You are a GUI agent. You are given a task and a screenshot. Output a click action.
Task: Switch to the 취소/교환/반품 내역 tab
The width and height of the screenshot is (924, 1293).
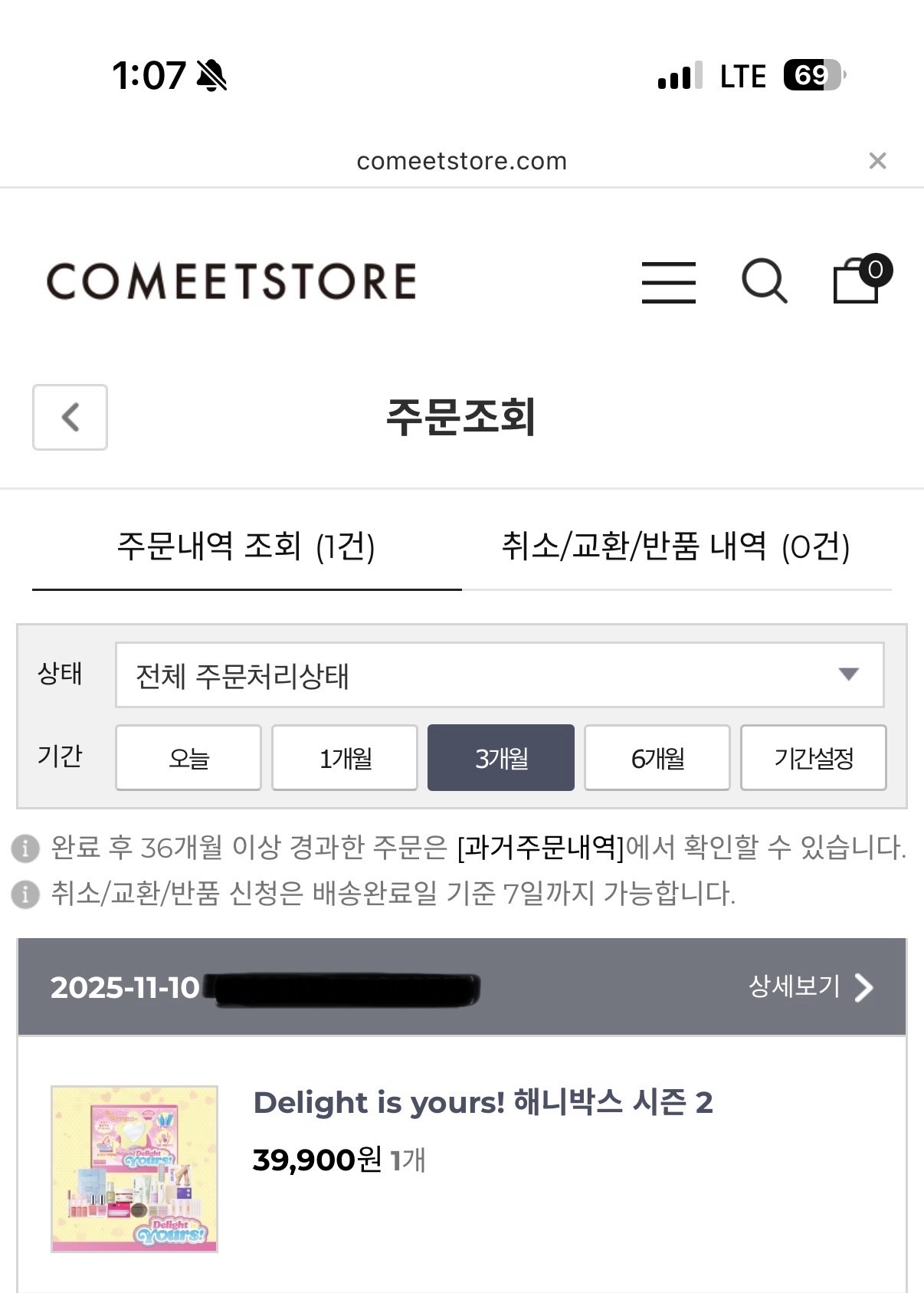pyautogui.click(x=676, y=546)
